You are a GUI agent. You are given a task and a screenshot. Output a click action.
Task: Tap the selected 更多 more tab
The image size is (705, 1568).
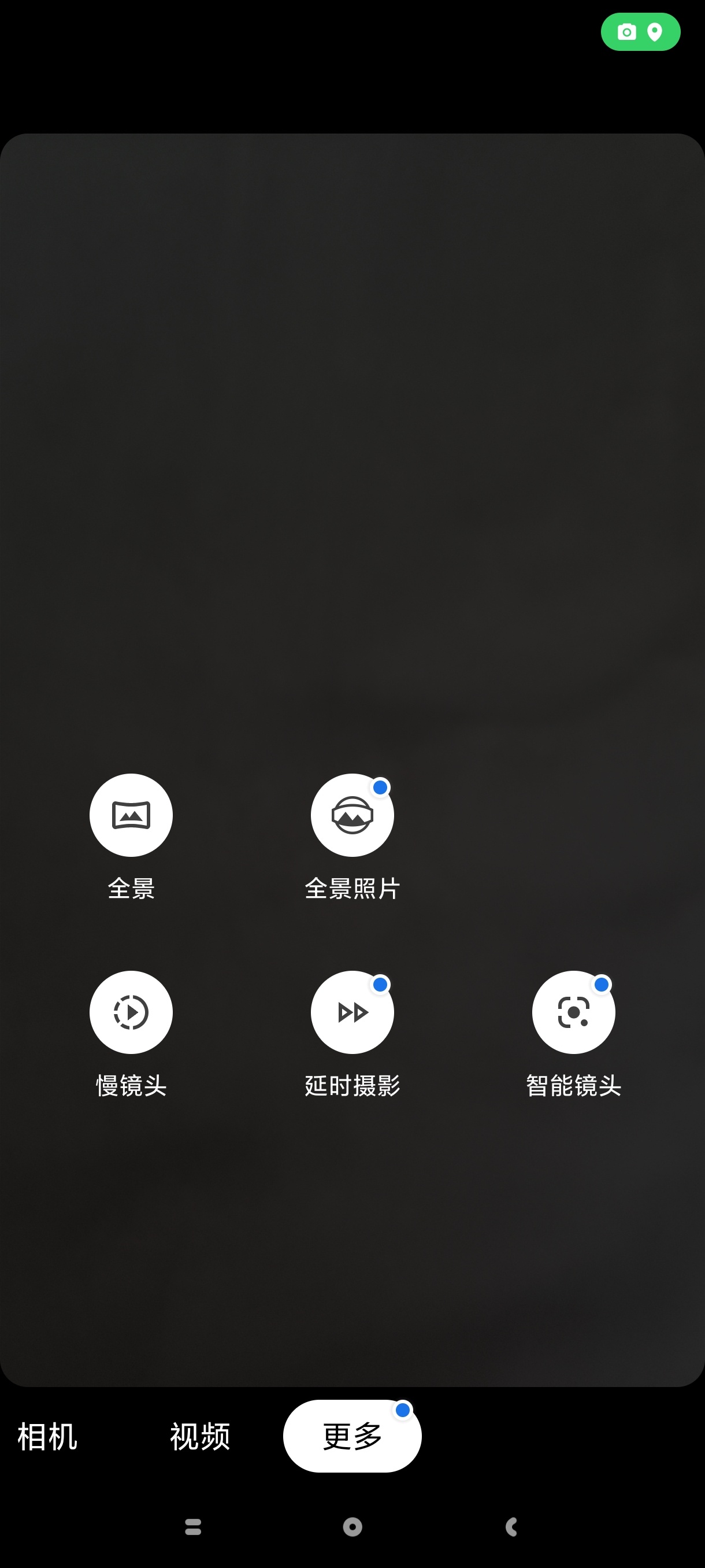[x=352, y=1437]
